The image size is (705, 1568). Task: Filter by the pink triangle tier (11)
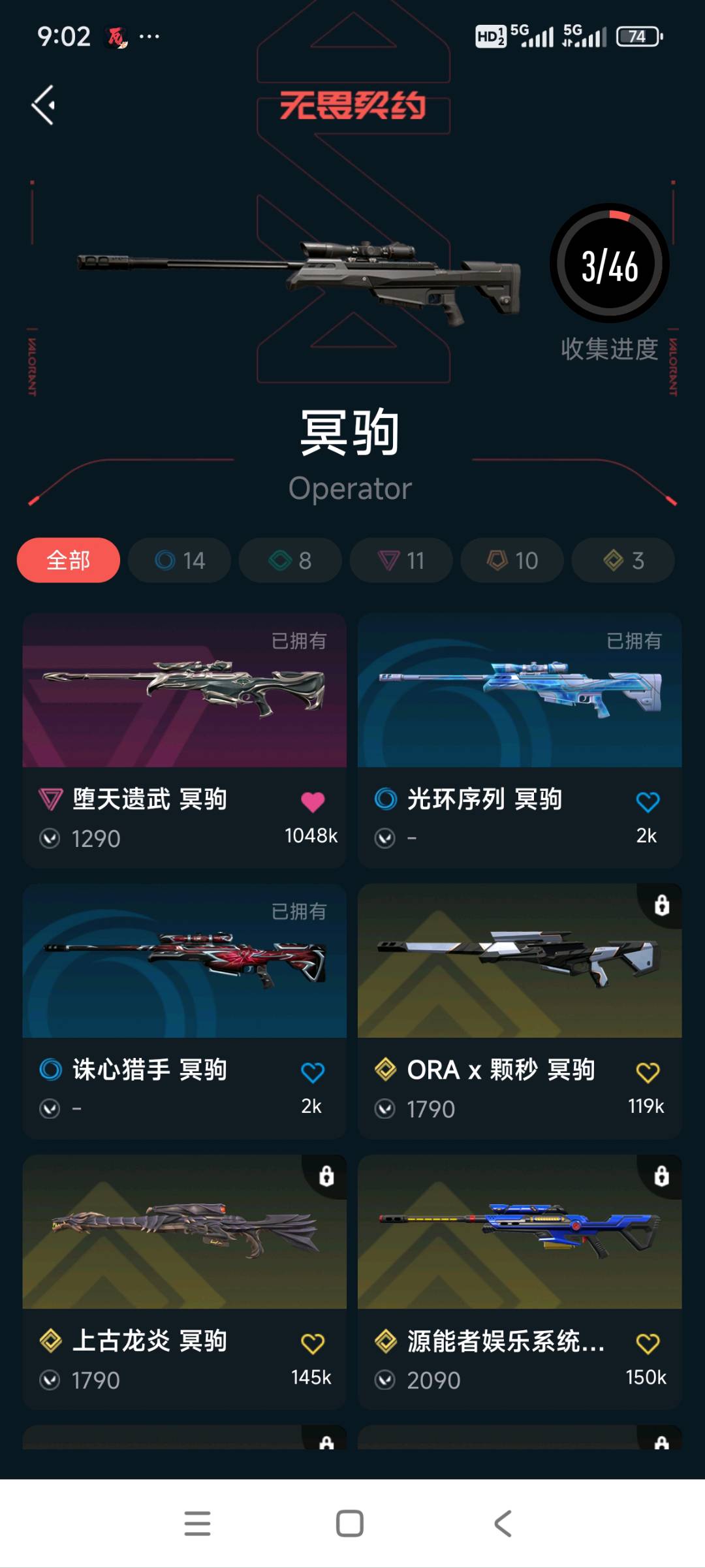pyautogui.click(x=401, y=560)
